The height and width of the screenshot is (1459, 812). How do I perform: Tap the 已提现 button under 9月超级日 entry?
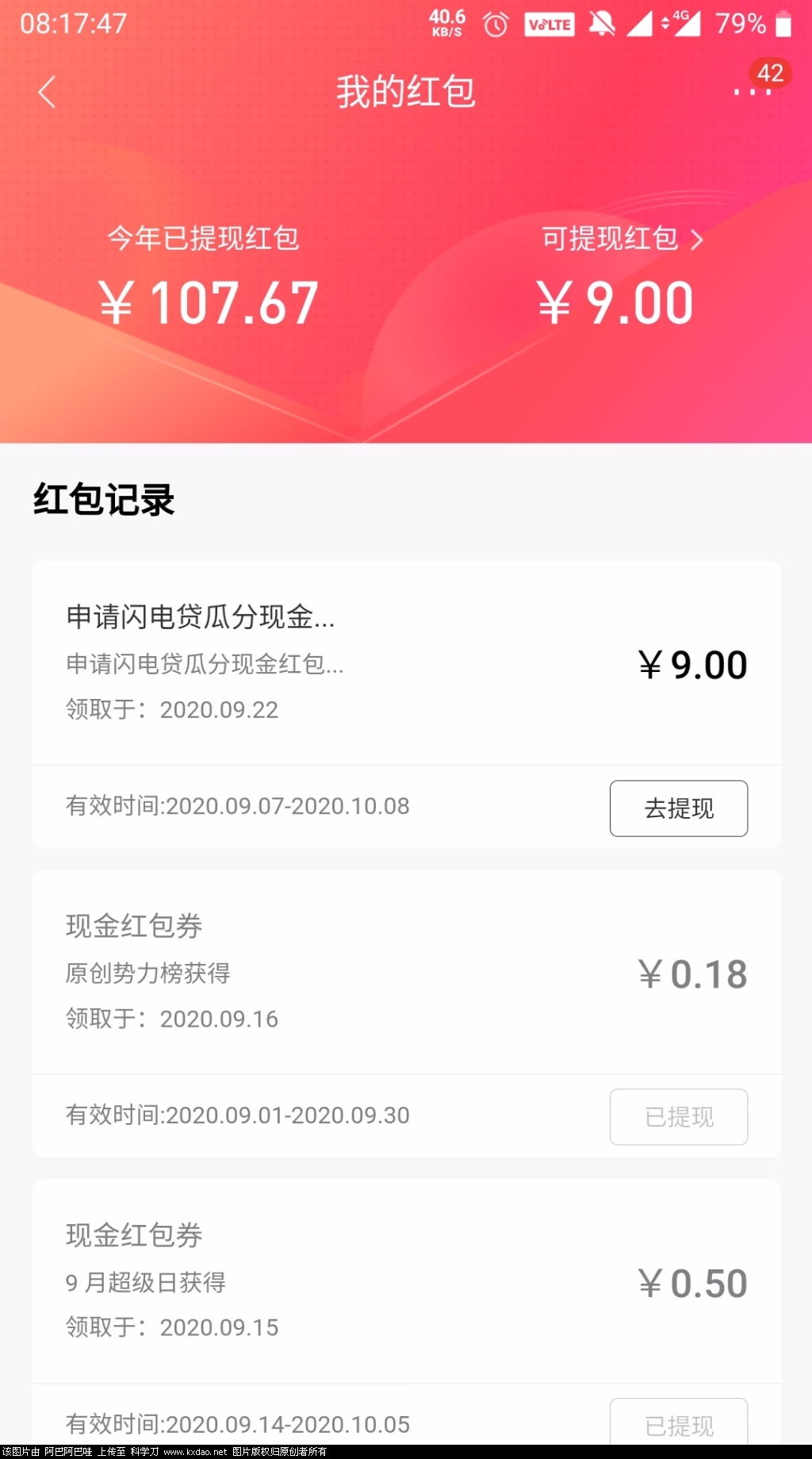tap(678, 1424)
